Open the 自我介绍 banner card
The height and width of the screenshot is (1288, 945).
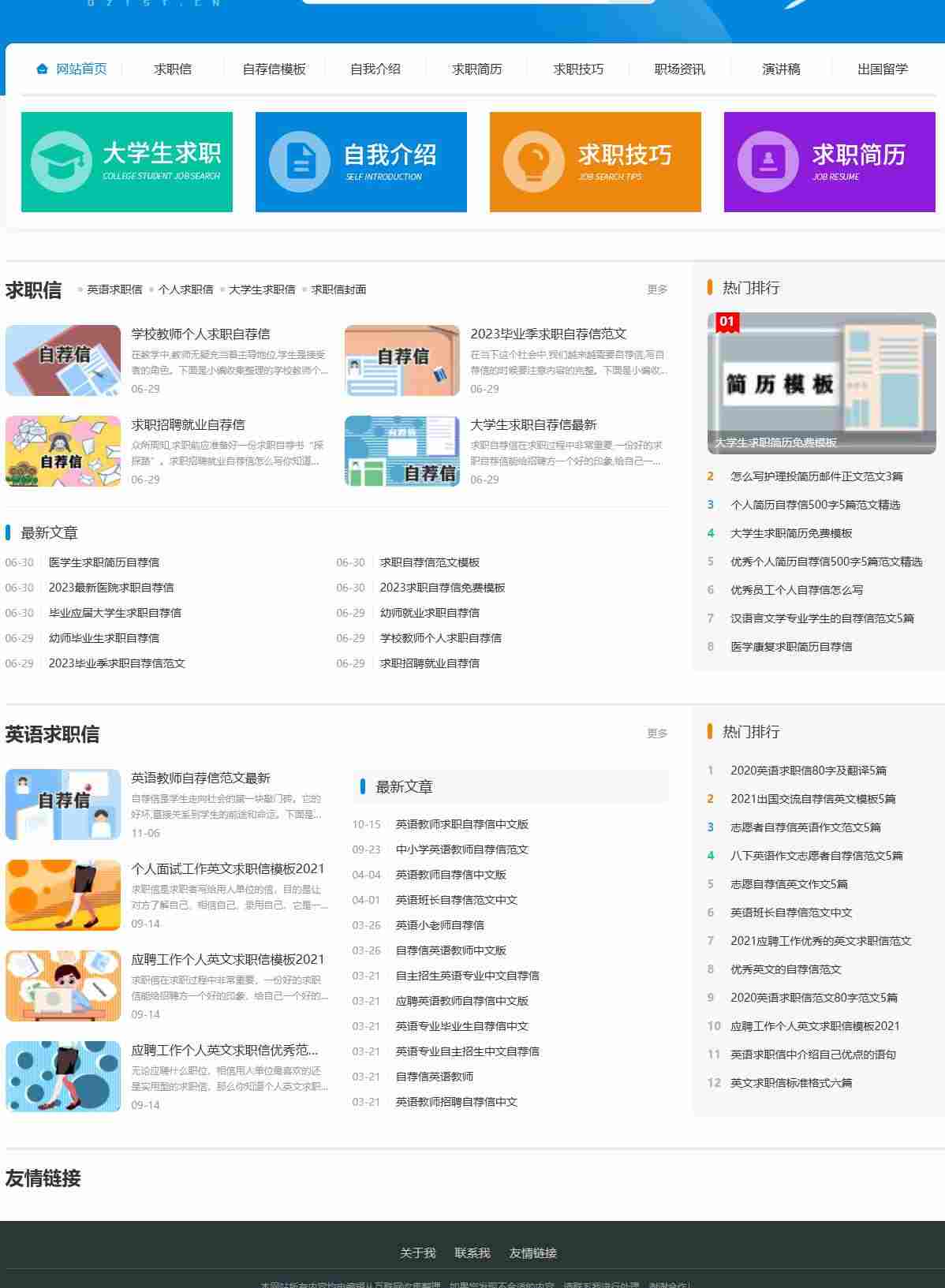pos(360,162)
